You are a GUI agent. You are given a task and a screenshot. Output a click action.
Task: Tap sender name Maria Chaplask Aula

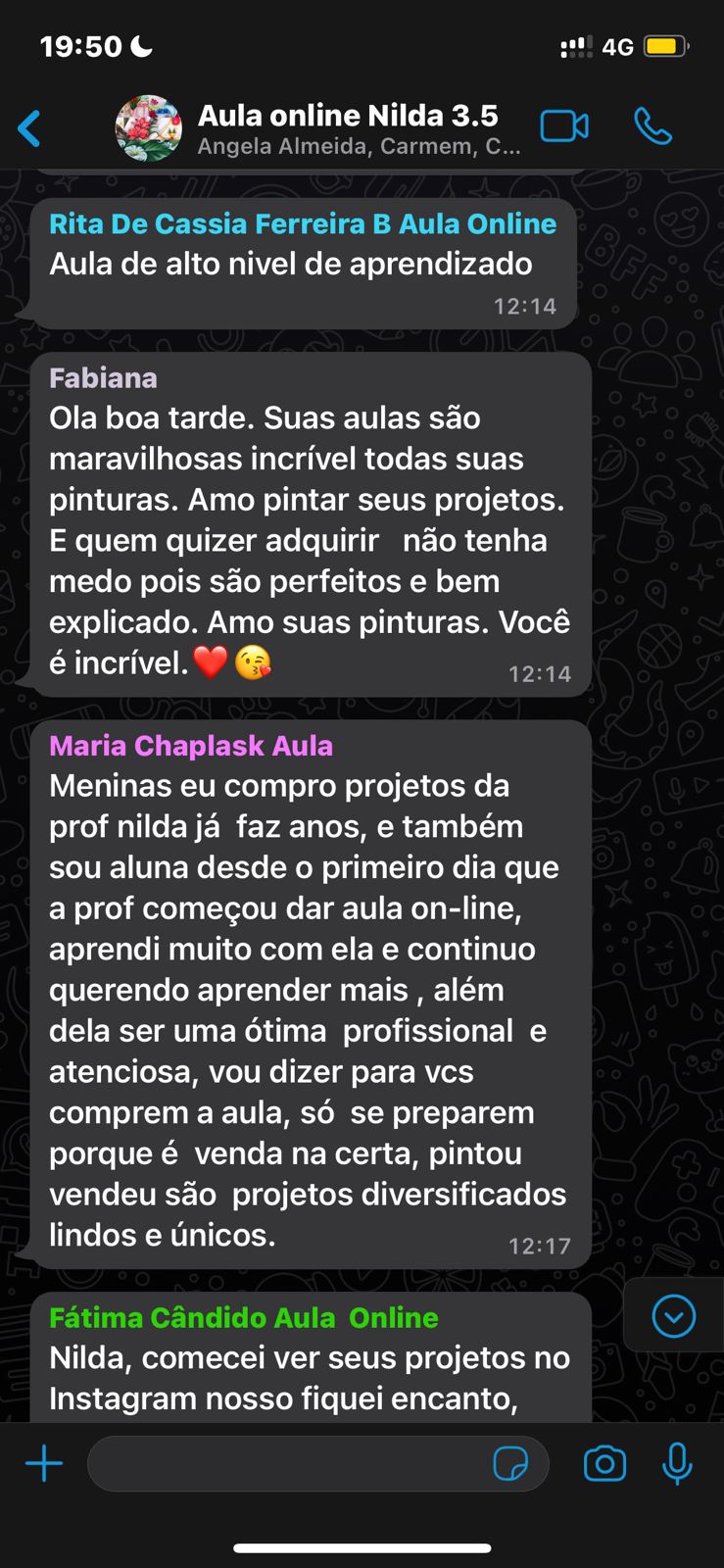(191, 746)
